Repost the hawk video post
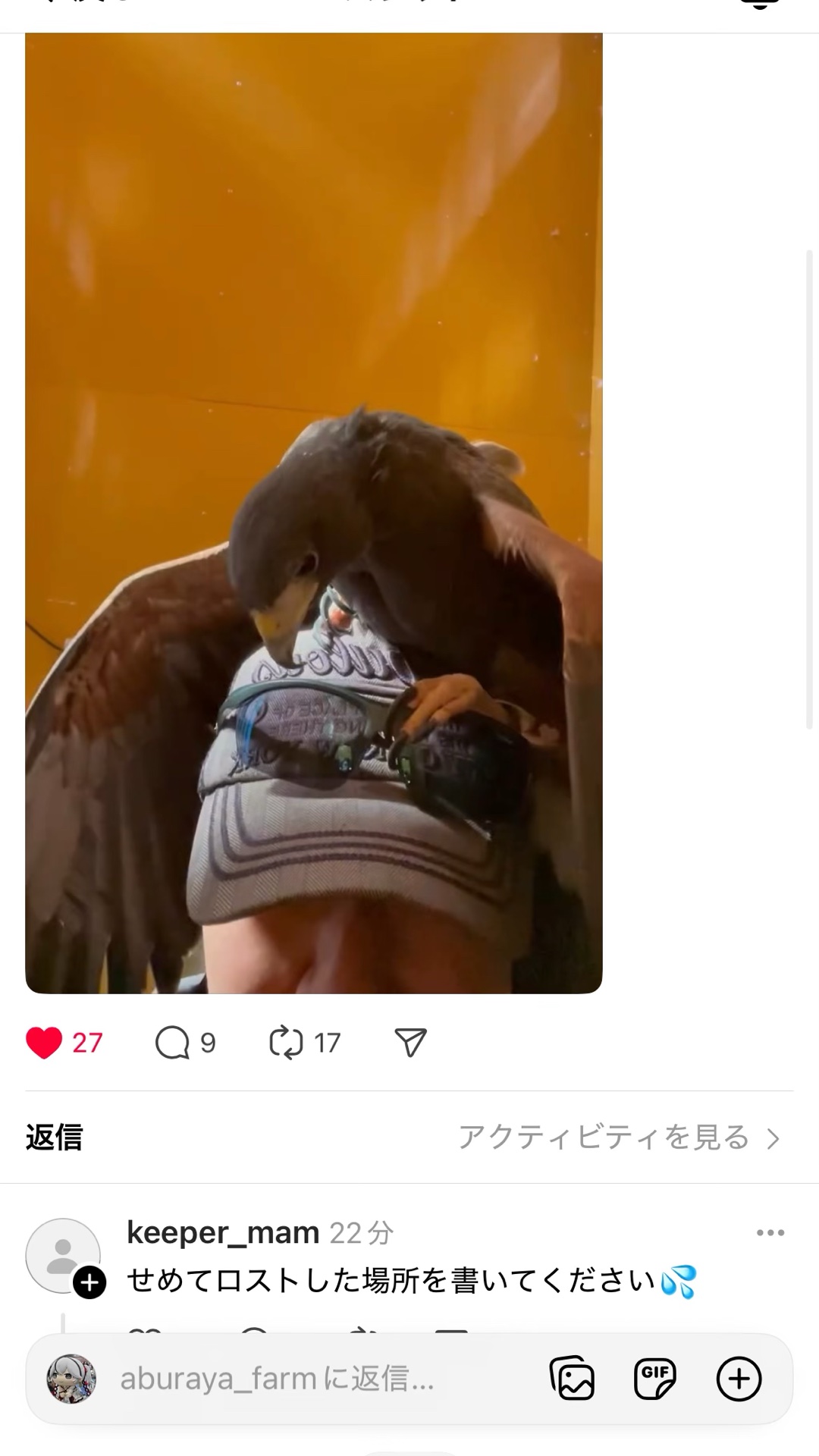Image resolution: width=819 pixels, height=1456 pixels. click(286, 1043)
